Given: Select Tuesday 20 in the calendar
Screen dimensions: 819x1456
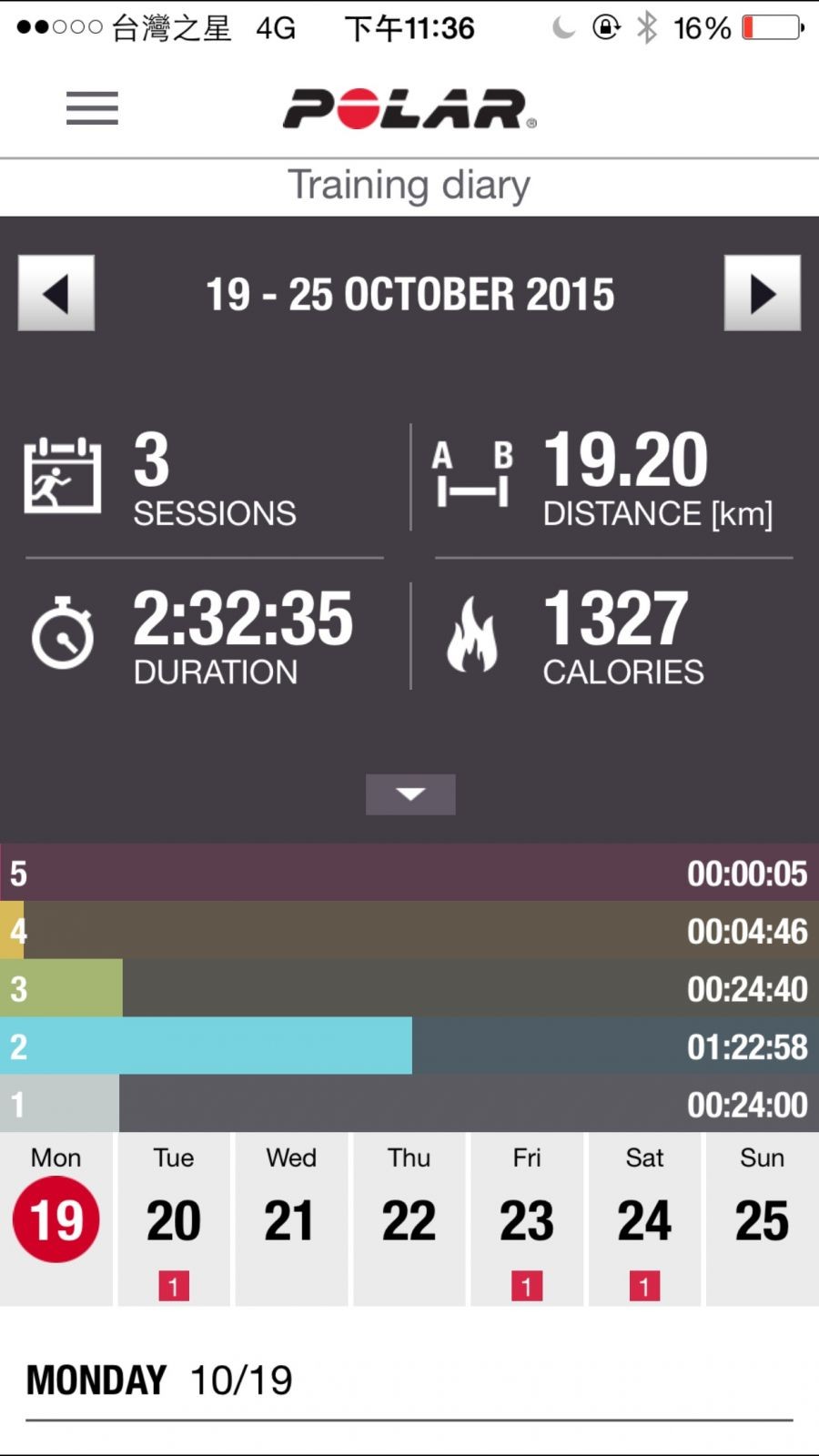Looking at the screenshot, I should 174,1218.
